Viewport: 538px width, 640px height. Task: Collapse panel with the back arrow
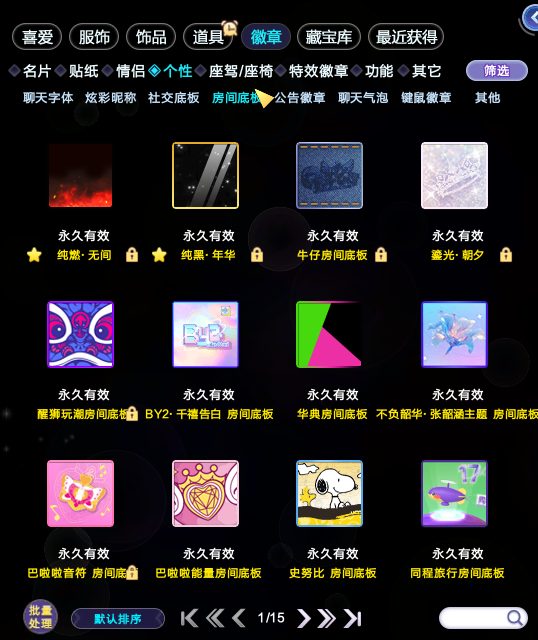point(532,18)
